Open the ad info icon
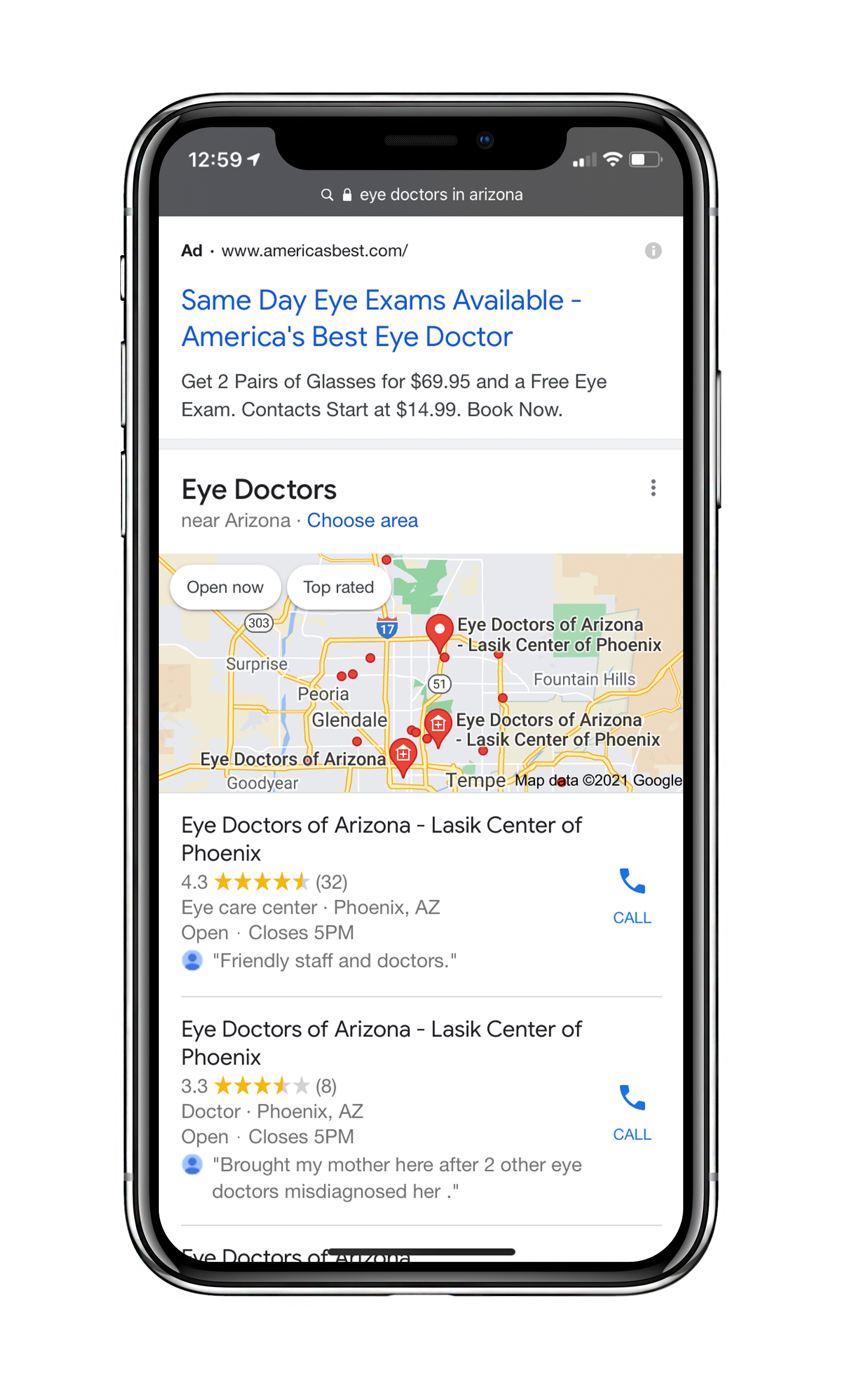Screen dimensions: 868x1389 coord(653,251)
